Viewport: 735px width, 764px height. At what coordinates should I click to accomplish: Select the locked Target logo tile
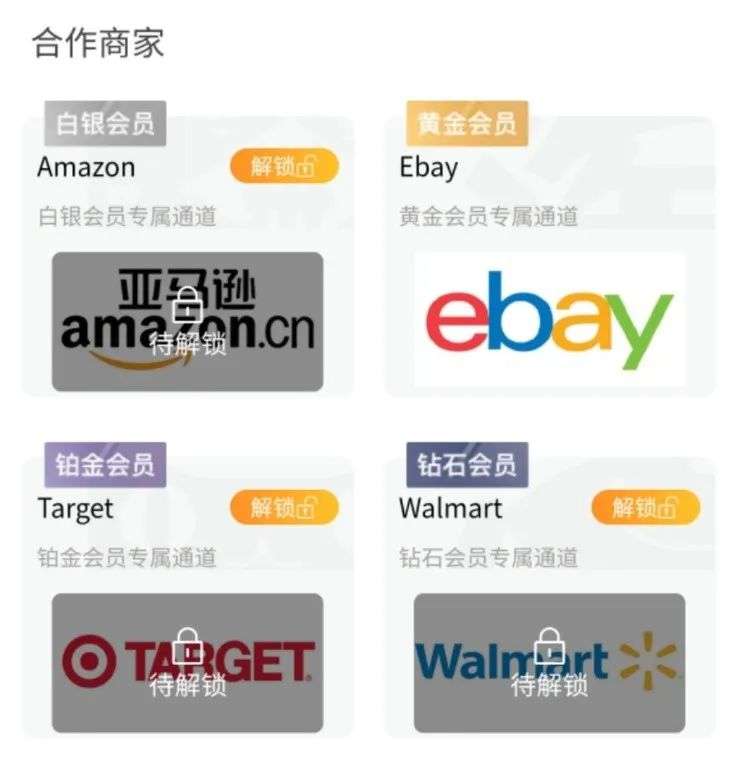point(187,662)
